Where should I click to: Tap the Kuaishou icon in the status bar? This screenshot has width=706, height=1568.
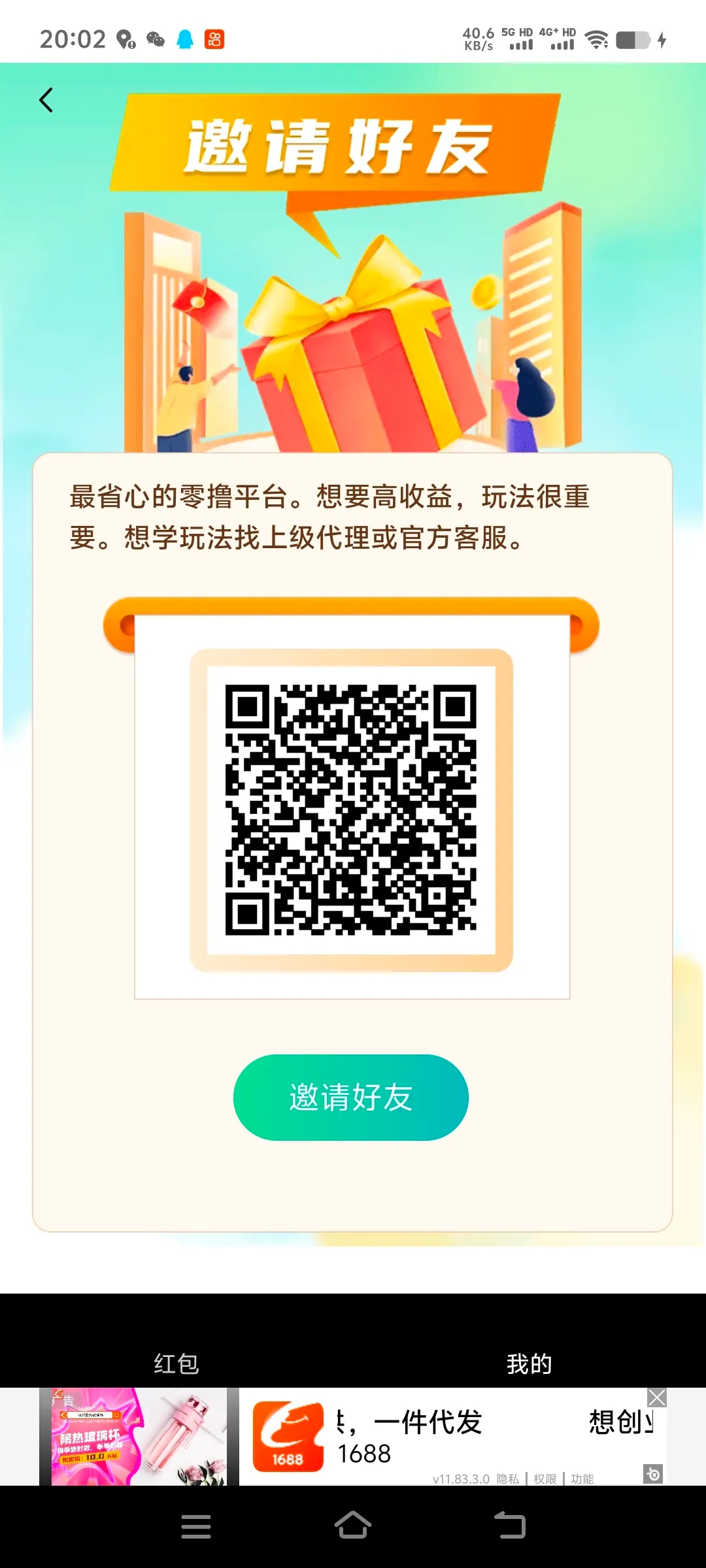[x=216, y=41]
